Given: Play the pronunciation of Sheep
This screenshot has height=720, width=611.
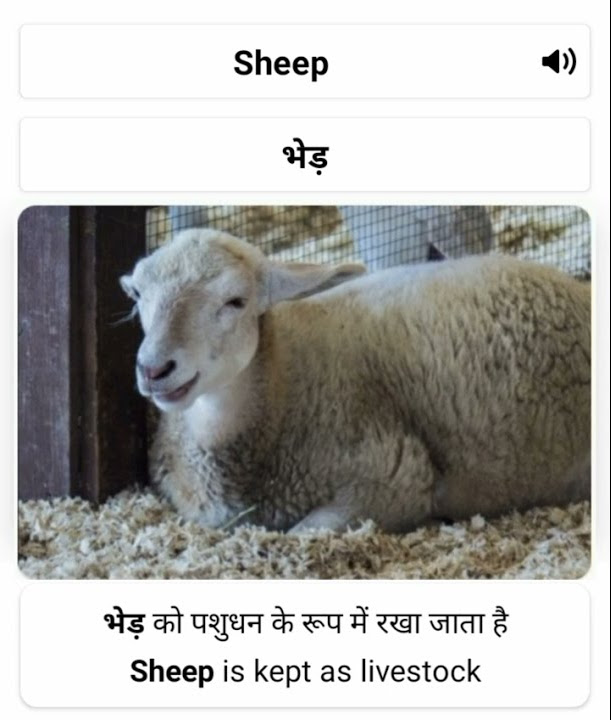Looking at the screenshot, I should pos(558,63).
